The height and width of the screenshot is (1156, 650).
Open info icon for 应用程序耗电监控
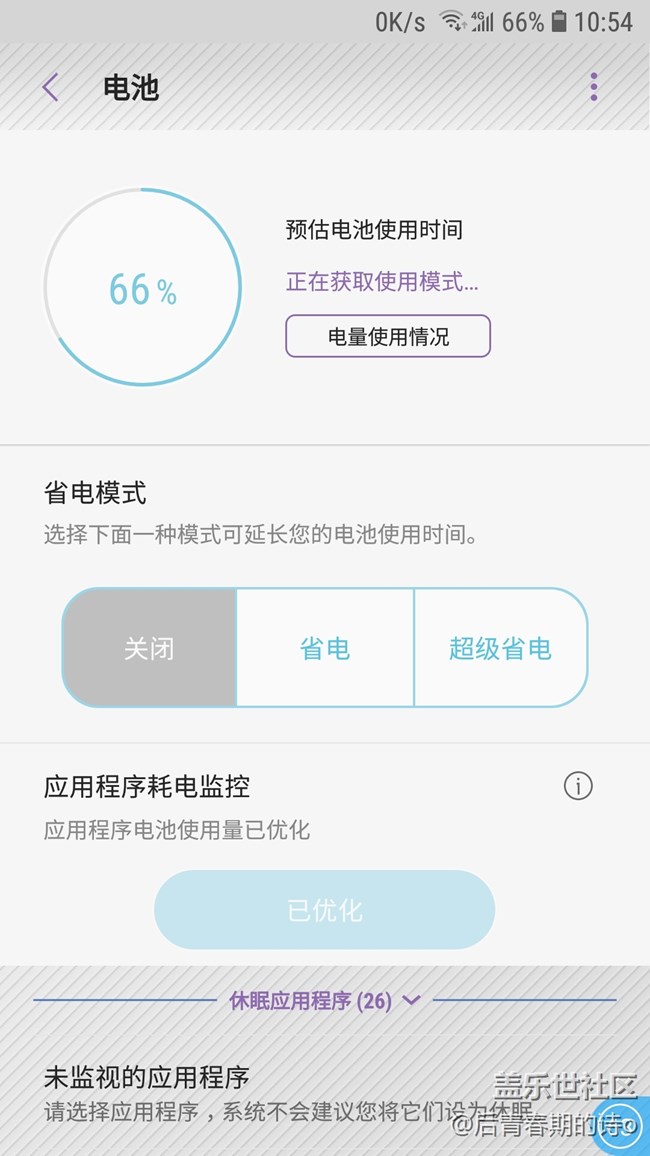coord(578,786)
